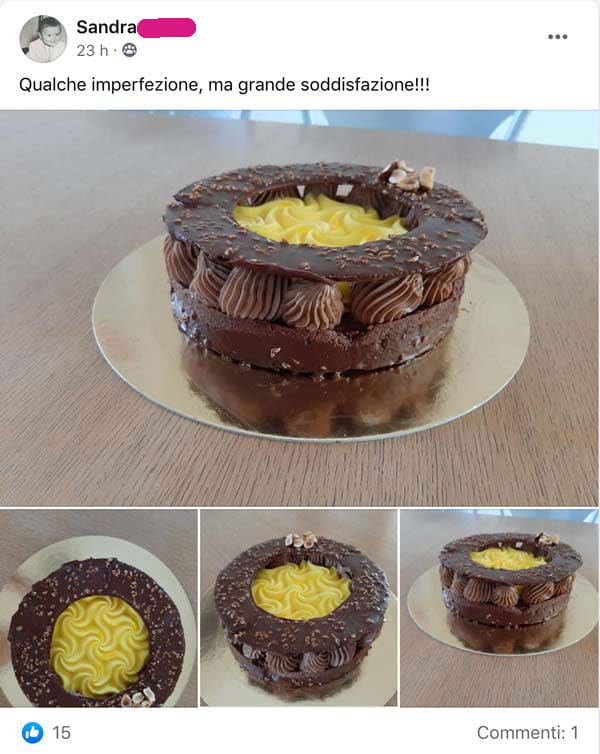Open the post's three-dot options menu

coord(557,37)
